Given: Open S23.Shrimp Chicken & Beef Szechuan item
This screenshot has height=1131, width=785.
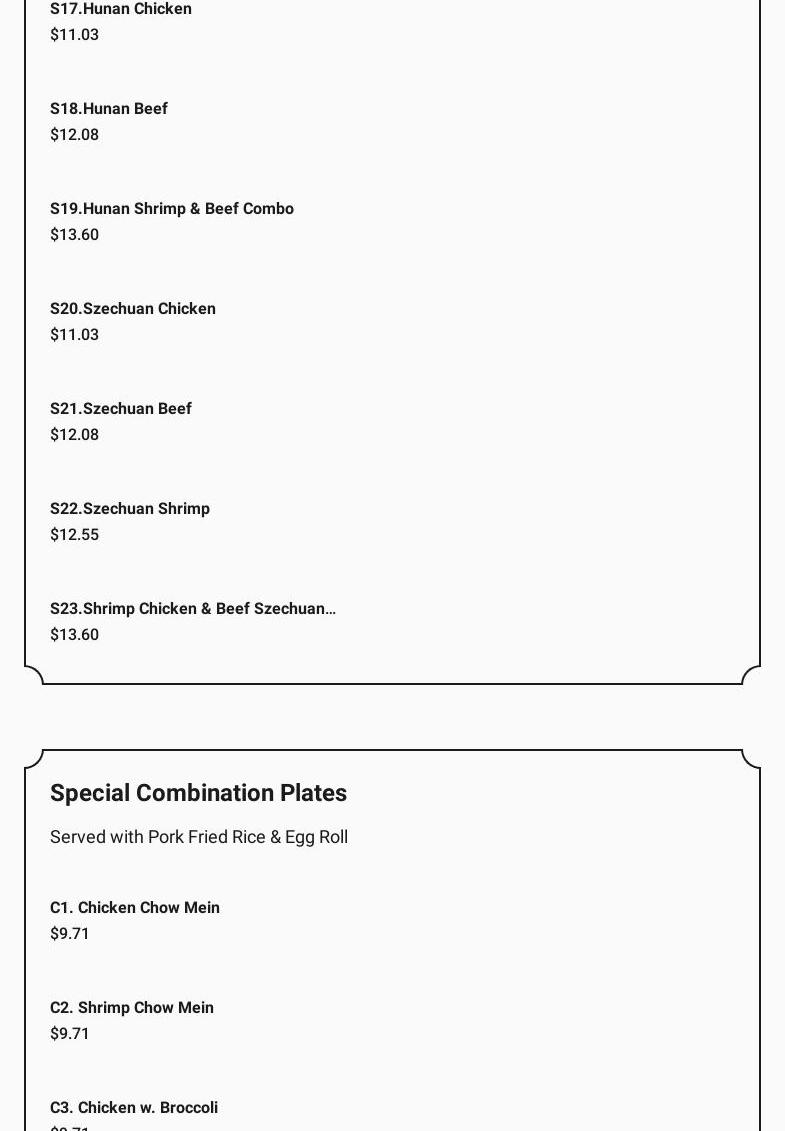Looking at the screenshot, I should point(193,609).
